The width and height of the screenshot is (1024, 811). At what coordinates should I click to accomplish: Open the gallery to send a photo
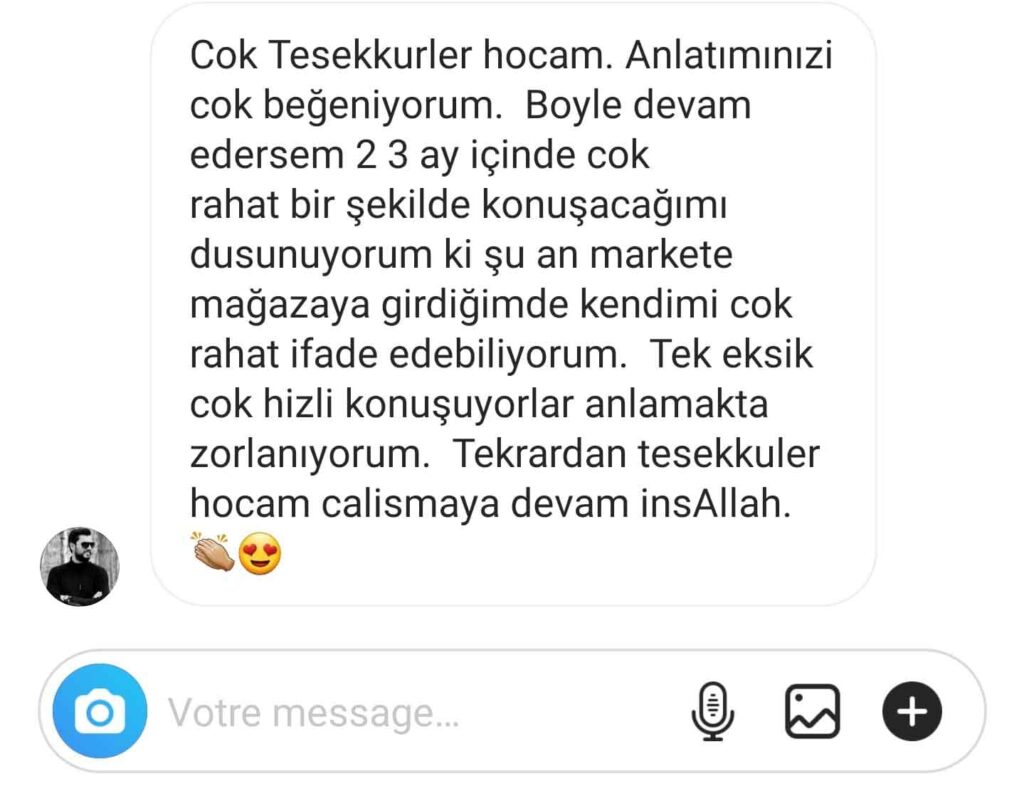pos(812,712)
